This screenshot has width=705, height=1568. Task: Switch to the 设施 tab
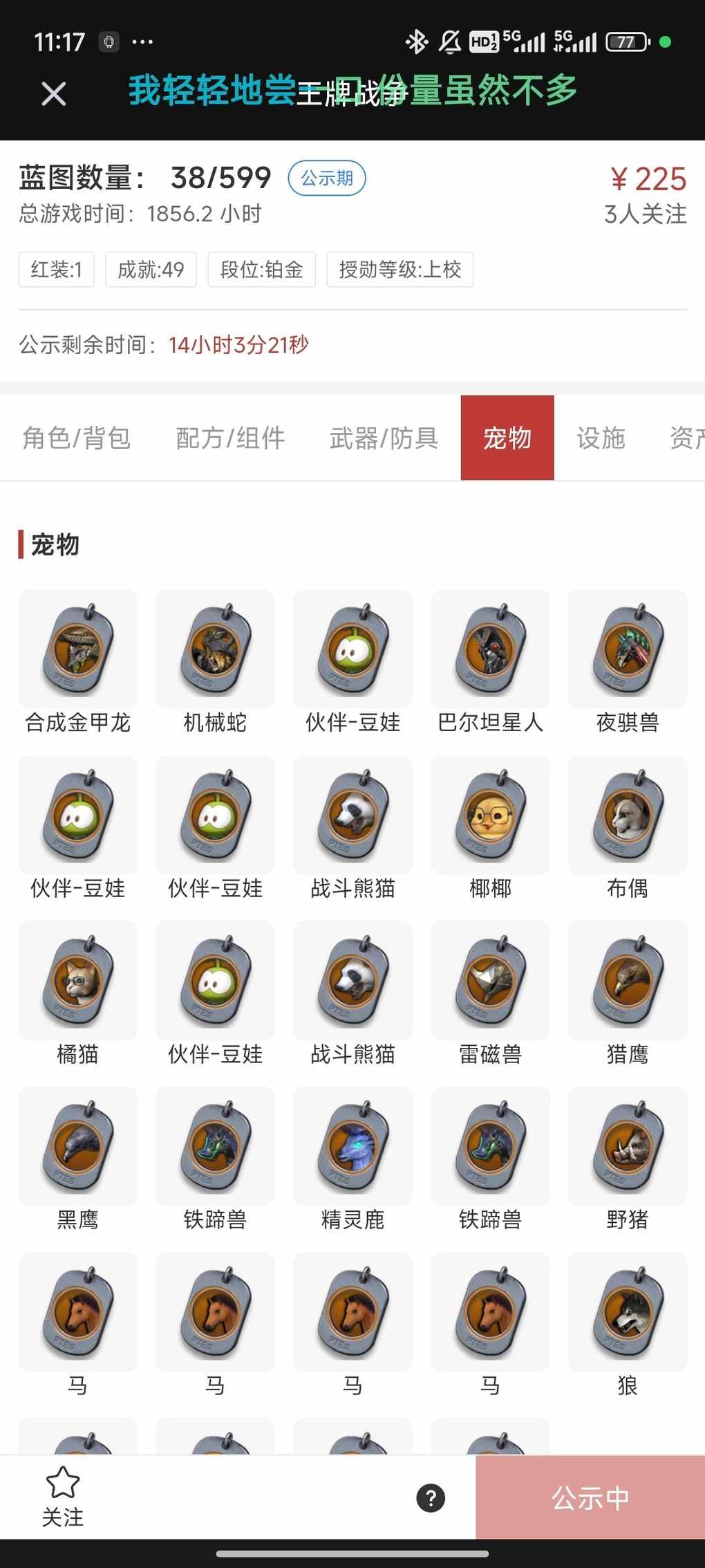pos(601,438)
